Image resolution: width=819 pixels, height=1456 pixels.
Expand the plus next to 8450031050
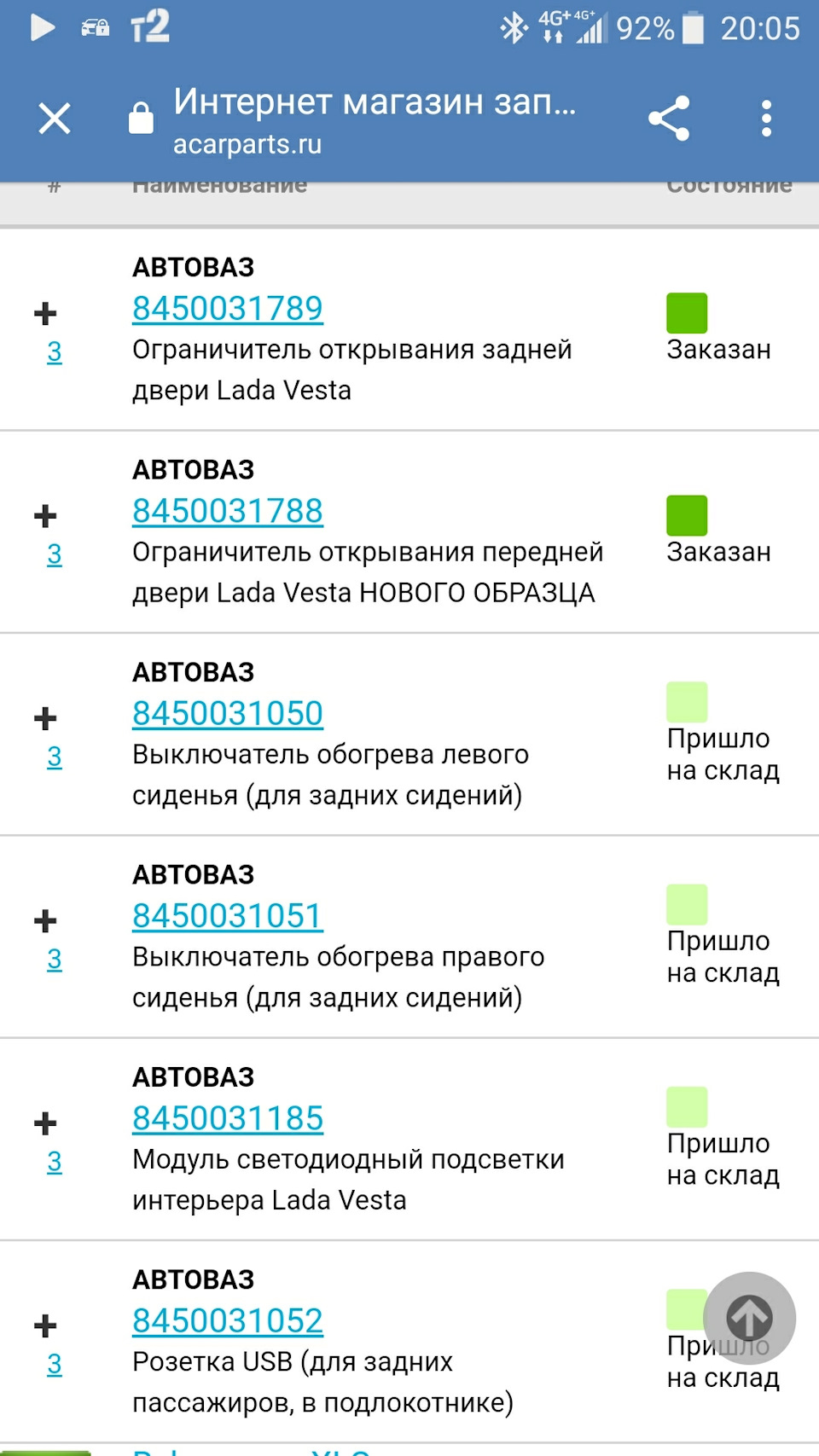[45, 718]
